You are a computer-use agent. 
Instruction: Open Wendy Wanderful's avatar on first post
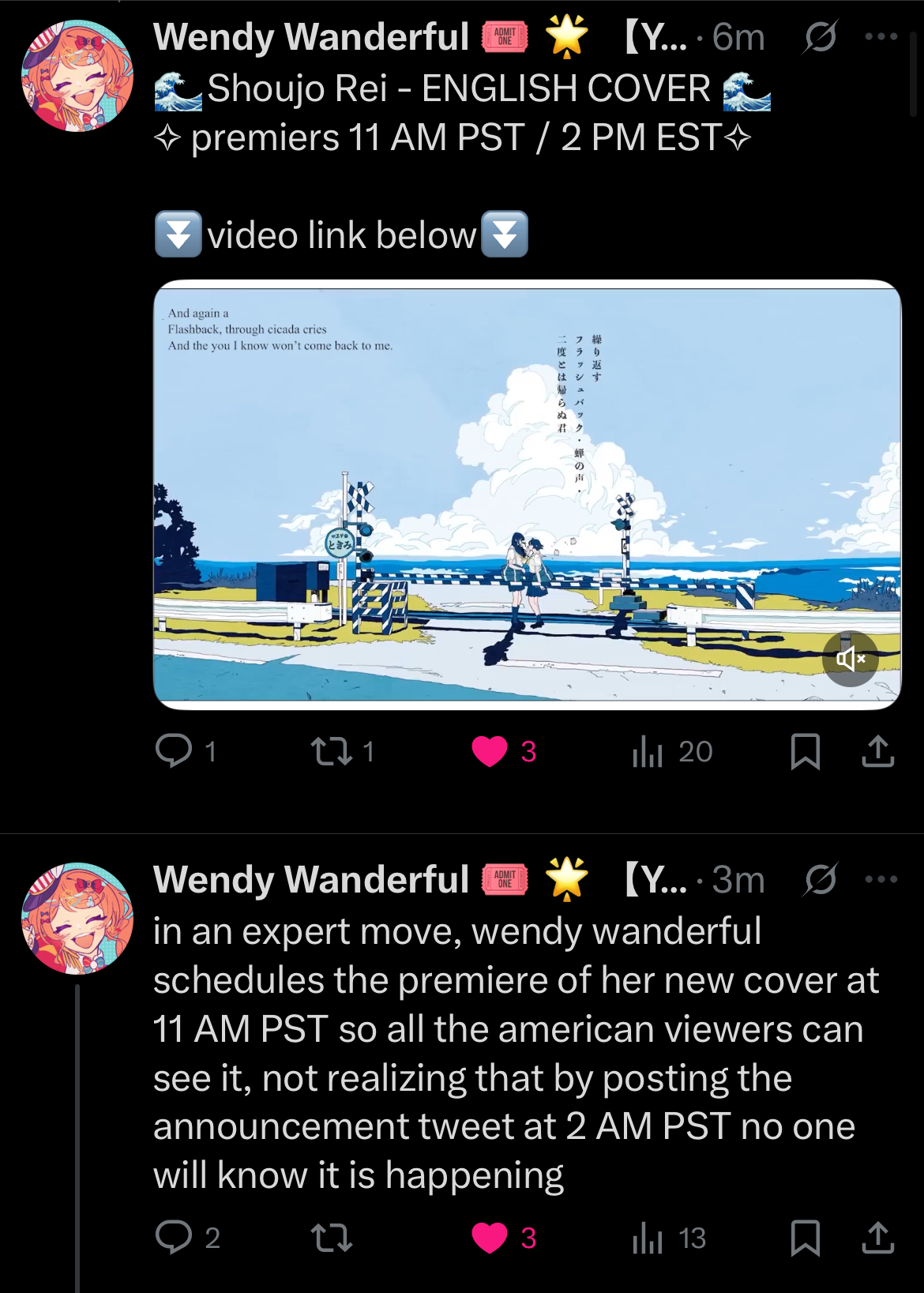77,76
